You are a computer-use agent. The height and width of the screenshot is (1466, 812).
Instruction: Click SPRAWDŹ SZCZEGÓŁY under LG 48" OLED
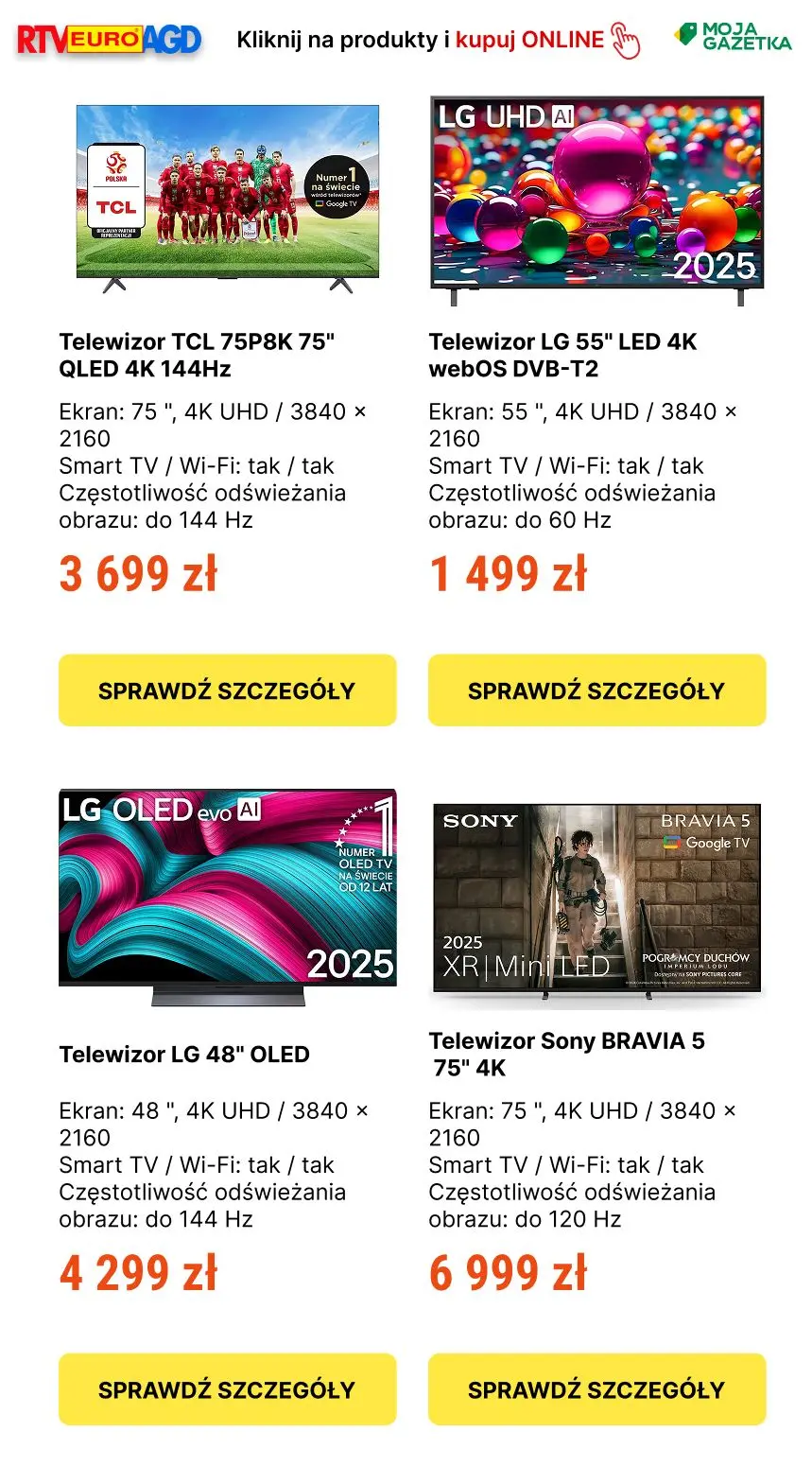pos(227,1388)
